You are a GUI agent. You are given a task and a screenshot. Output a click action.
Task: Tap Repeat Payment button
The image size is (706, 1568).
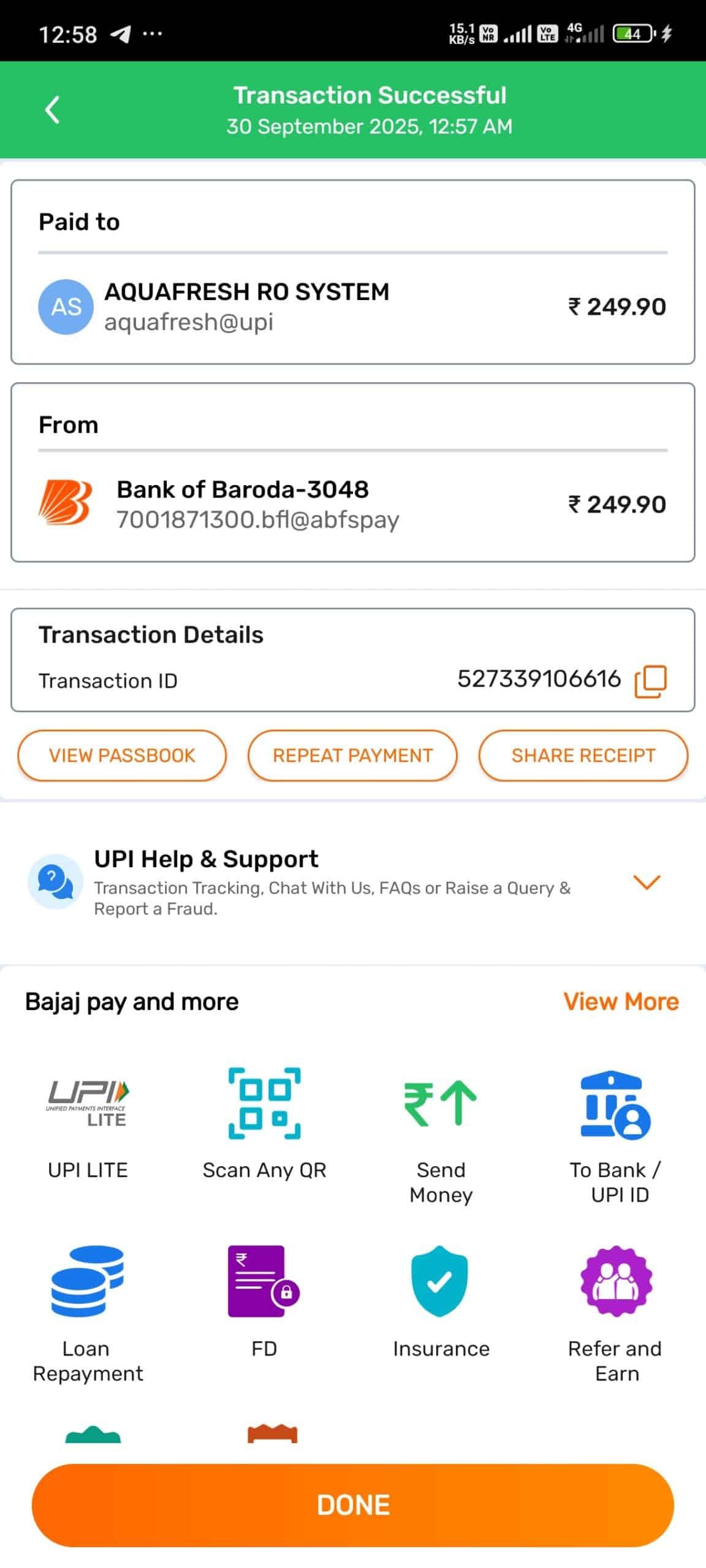tap(352, 755)
